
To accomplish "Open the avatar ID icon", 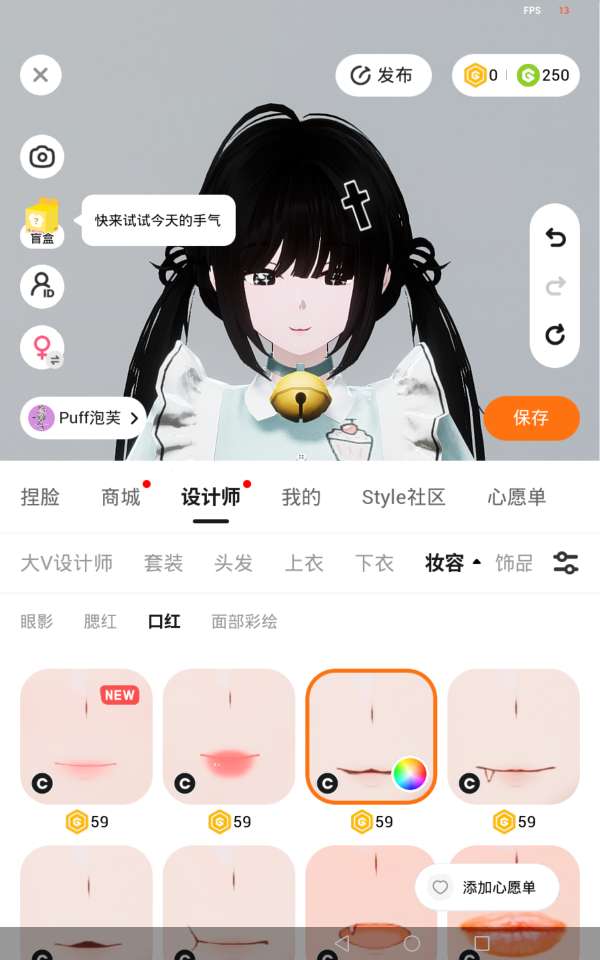I will [x=42, y=286].
